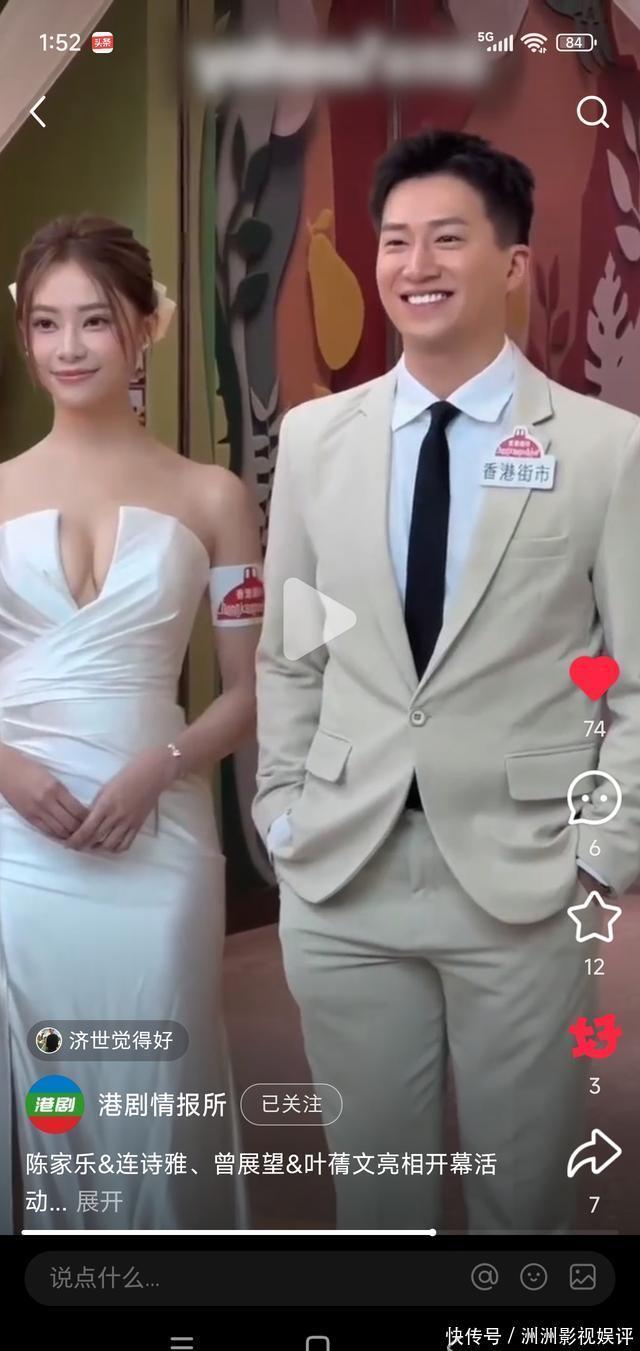Go back using the top-left arrow

pyautogui.click(x=38, y=113)
